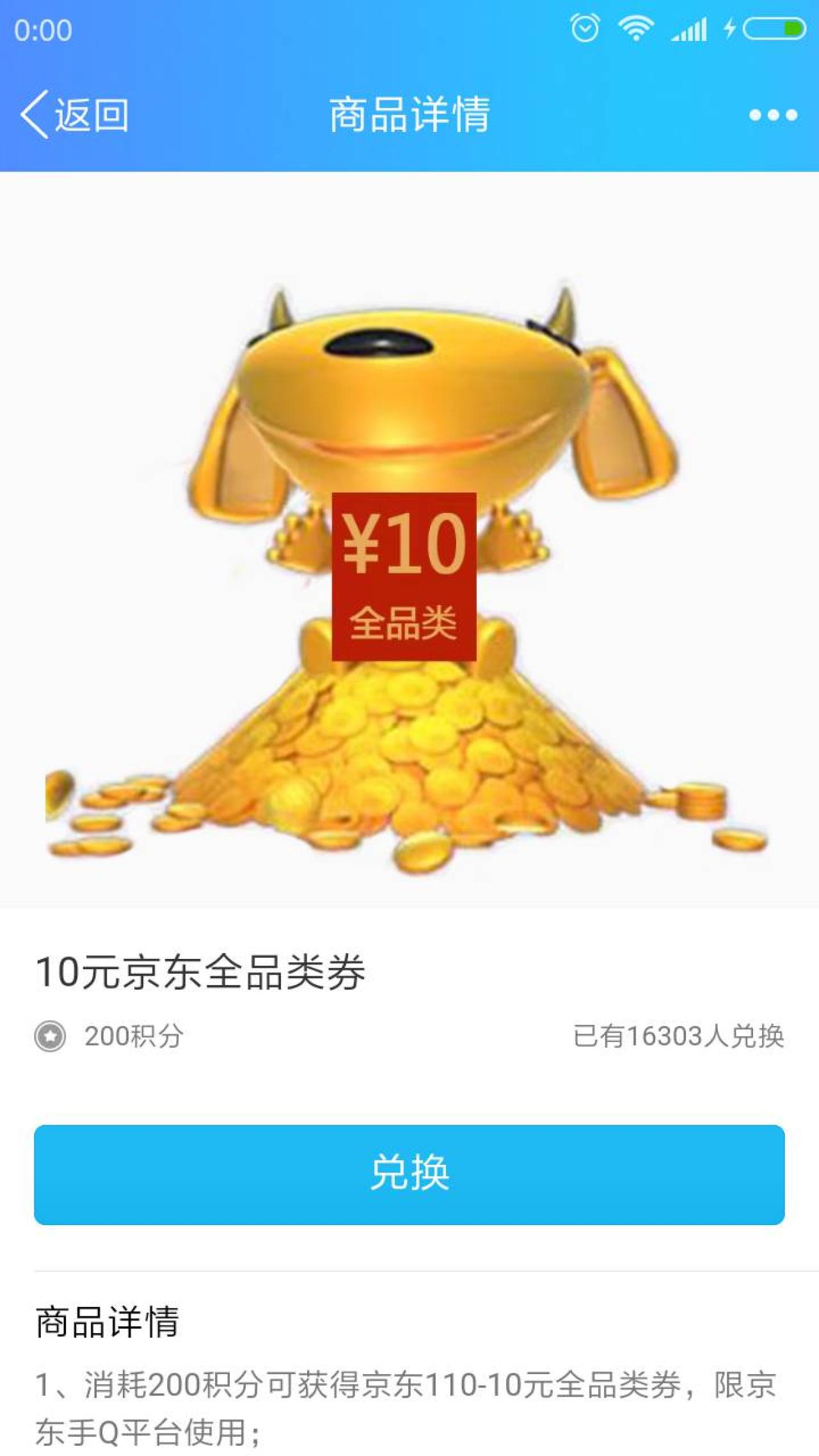
Task: Go back using the 返回 button
Action: click(74, 115)
